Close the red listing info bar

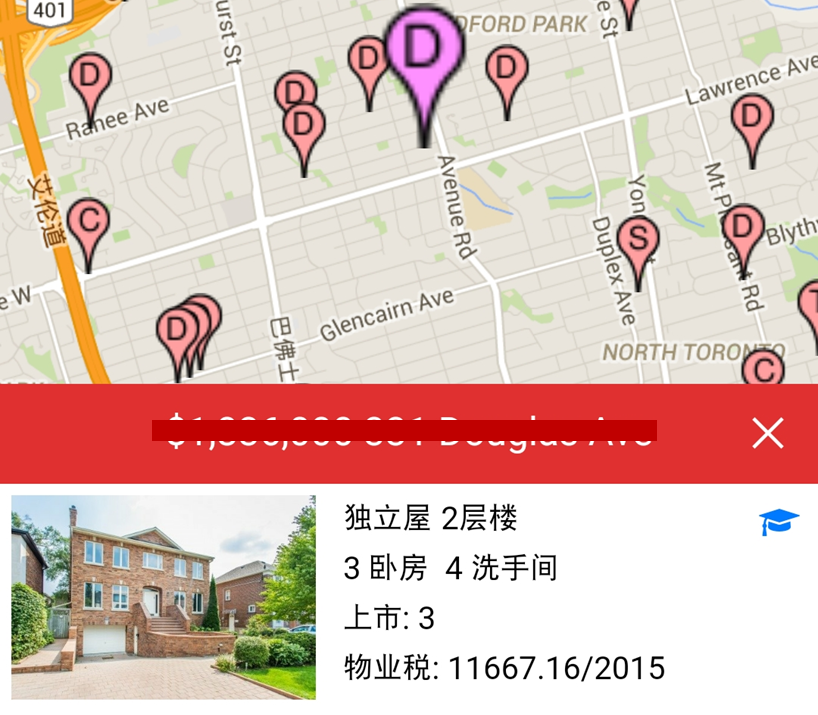point(767,433)
